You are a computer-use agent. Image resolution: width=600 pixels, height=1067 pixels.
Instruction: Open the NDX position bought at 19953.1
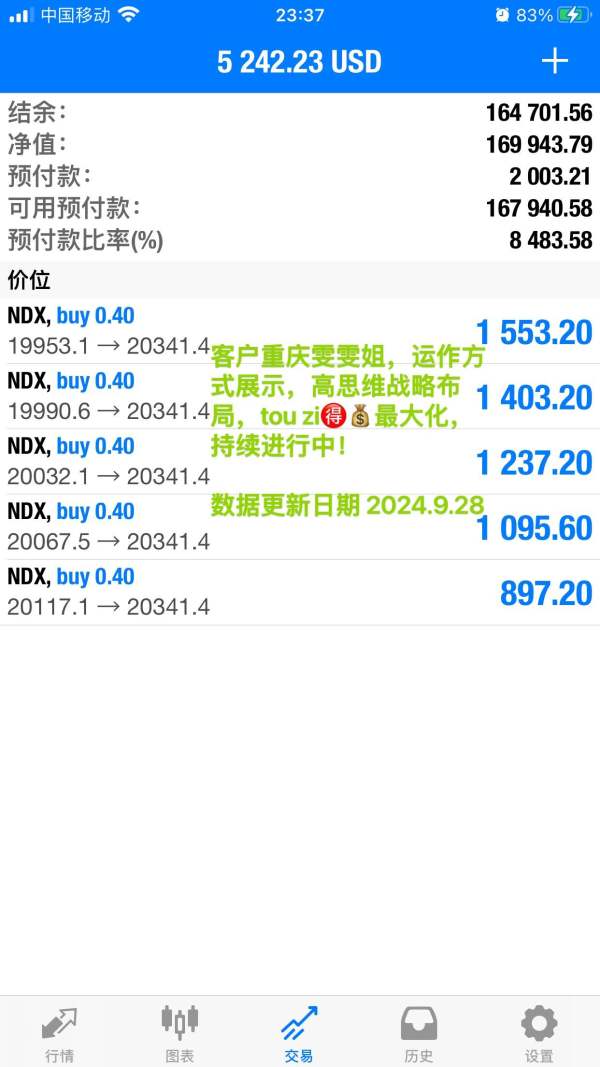(300, 331)
